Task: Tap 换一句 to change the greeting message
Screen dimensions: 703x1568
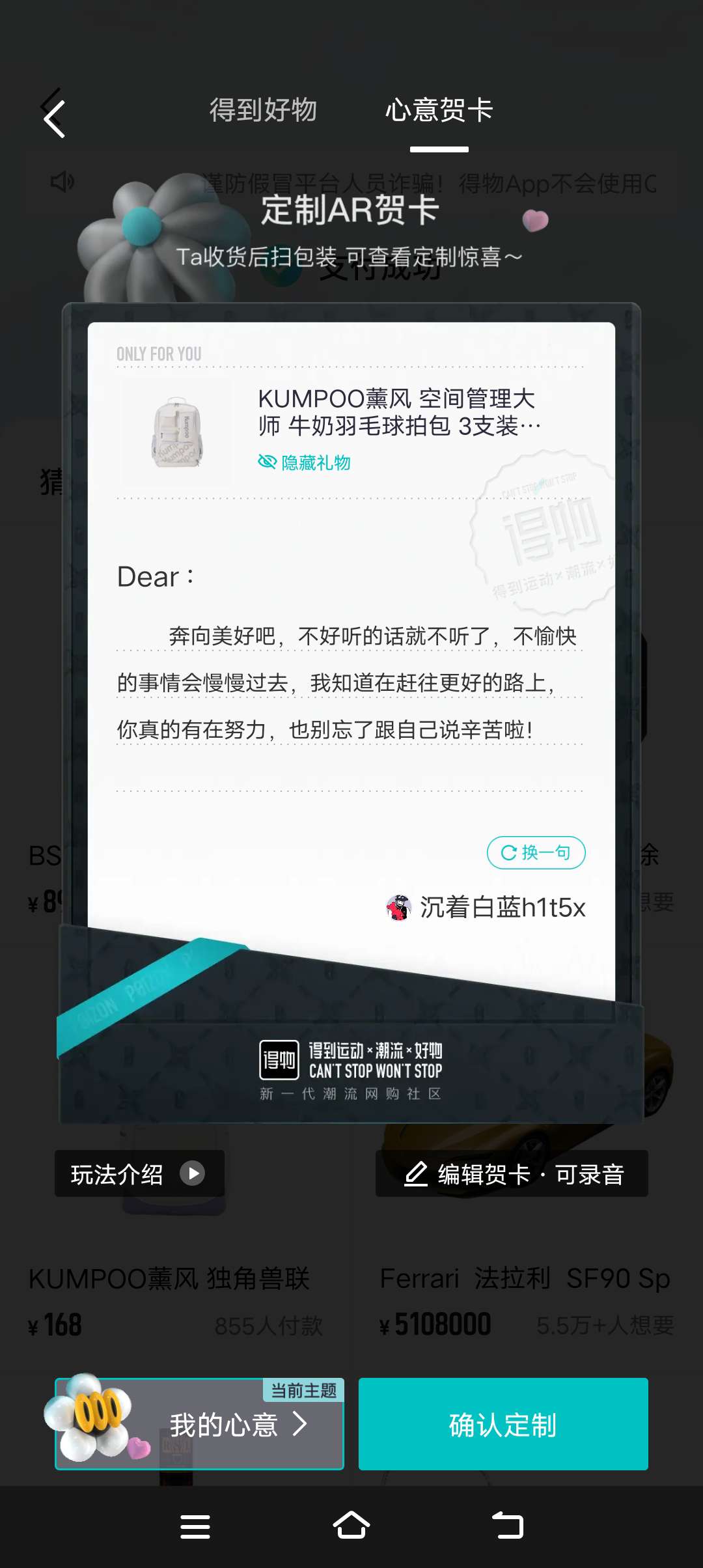Action: pyautogui.click(x=536, y=852)
